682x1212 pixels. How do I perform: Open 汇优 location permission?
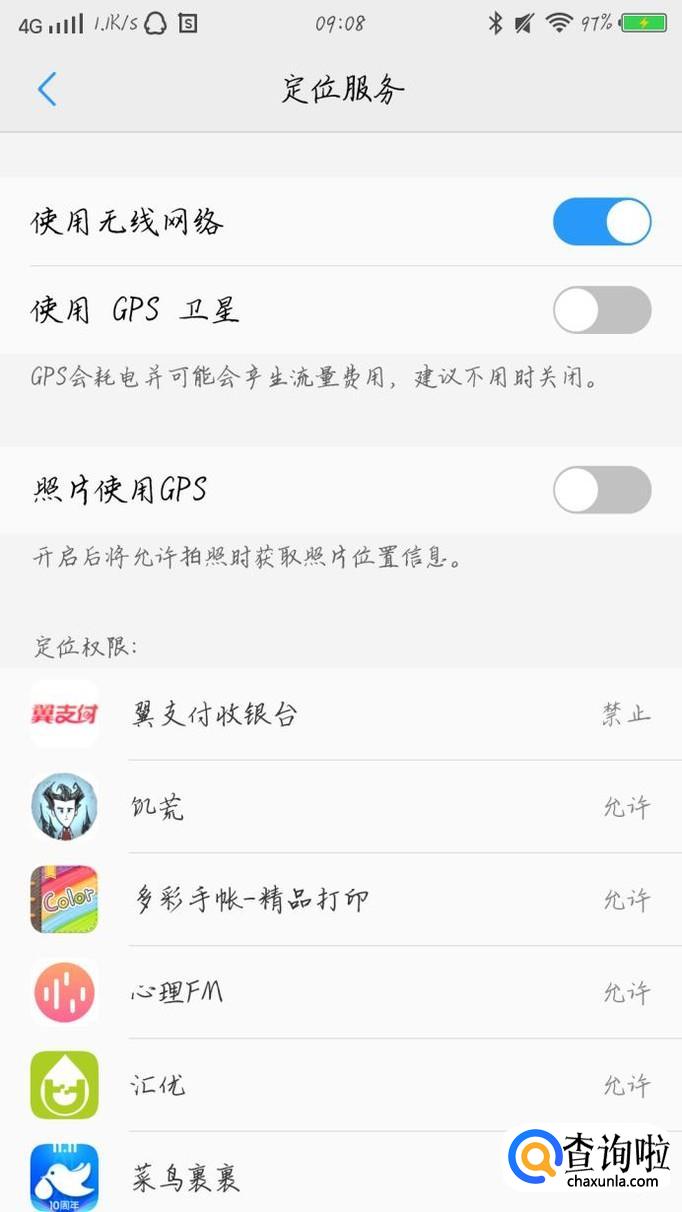pyautogui.click(x=340, y=1085)
